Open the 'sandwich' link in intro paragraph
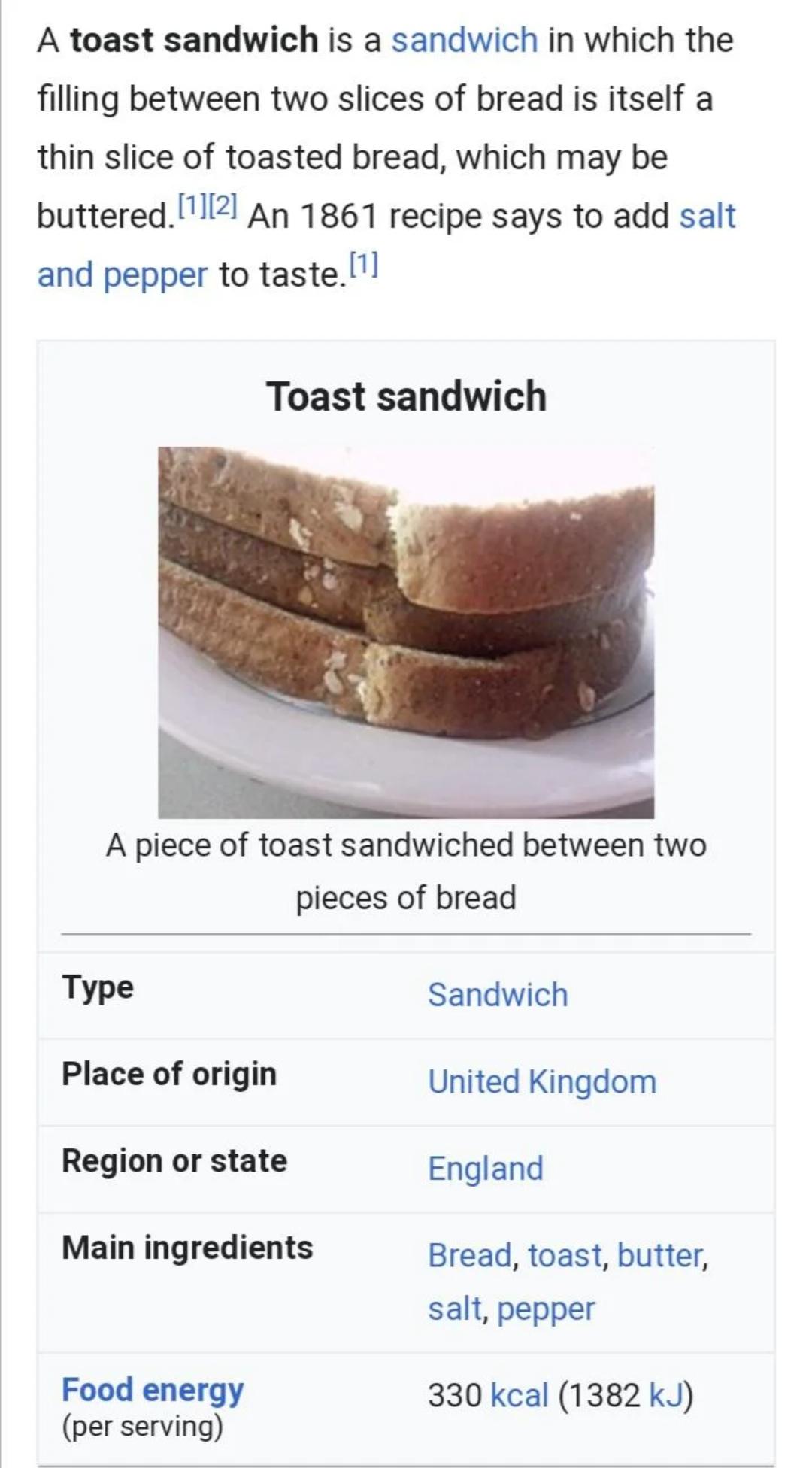Viewport: 812px width, 1468px height. point(464,40)
